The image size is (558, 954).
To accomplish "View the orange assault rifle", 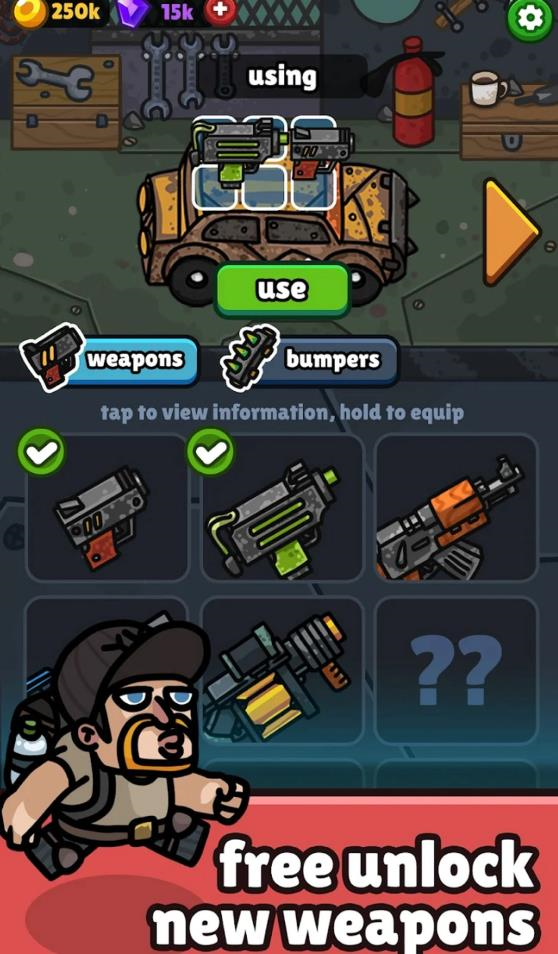I will pos(456,508).
